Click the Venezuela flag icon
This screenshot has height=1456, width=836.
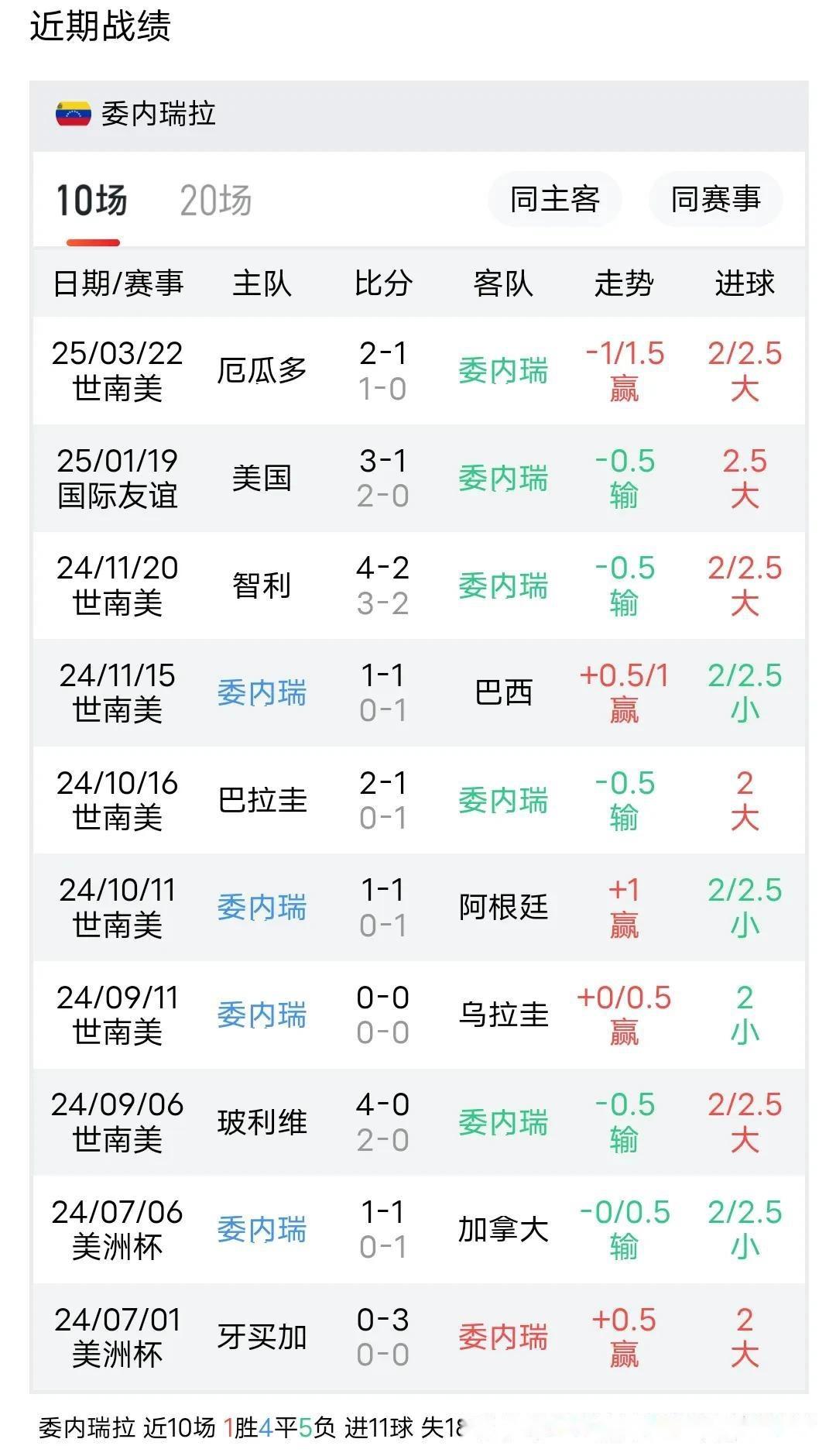click(x=73, y=113)
